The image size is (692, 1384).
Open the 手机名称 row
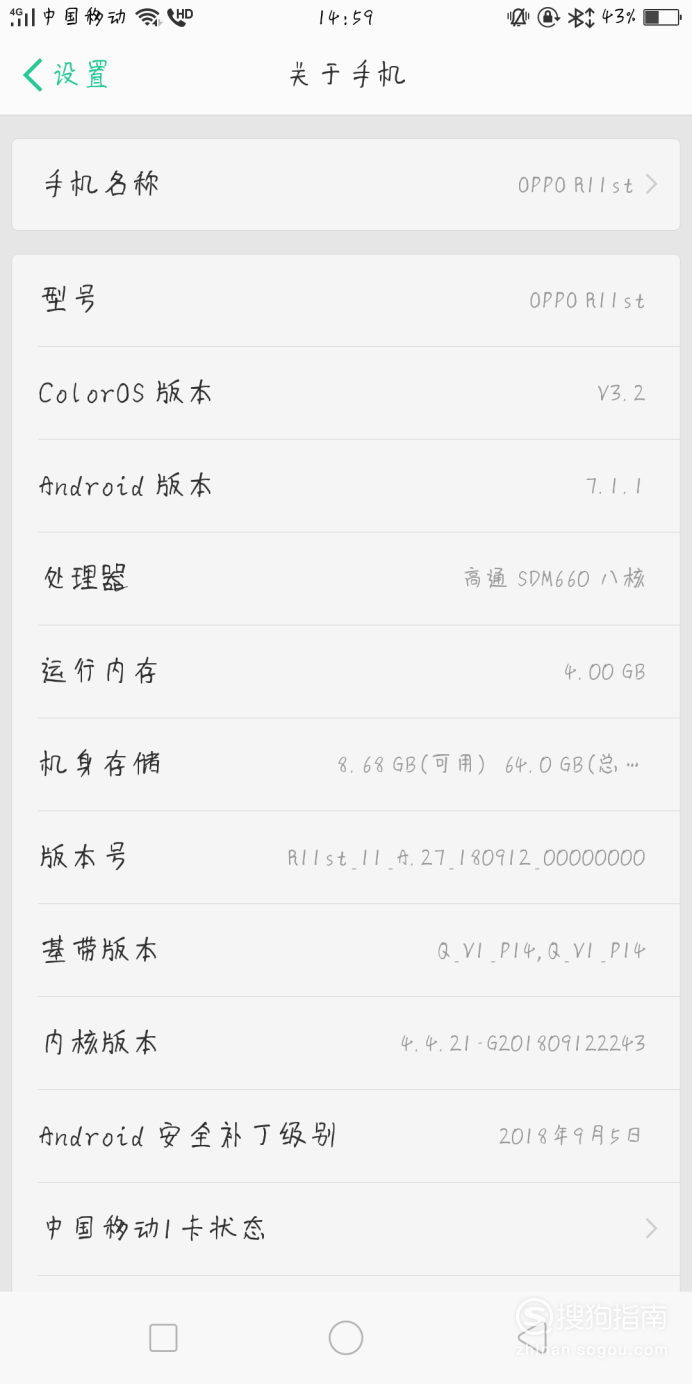point(346,185)
